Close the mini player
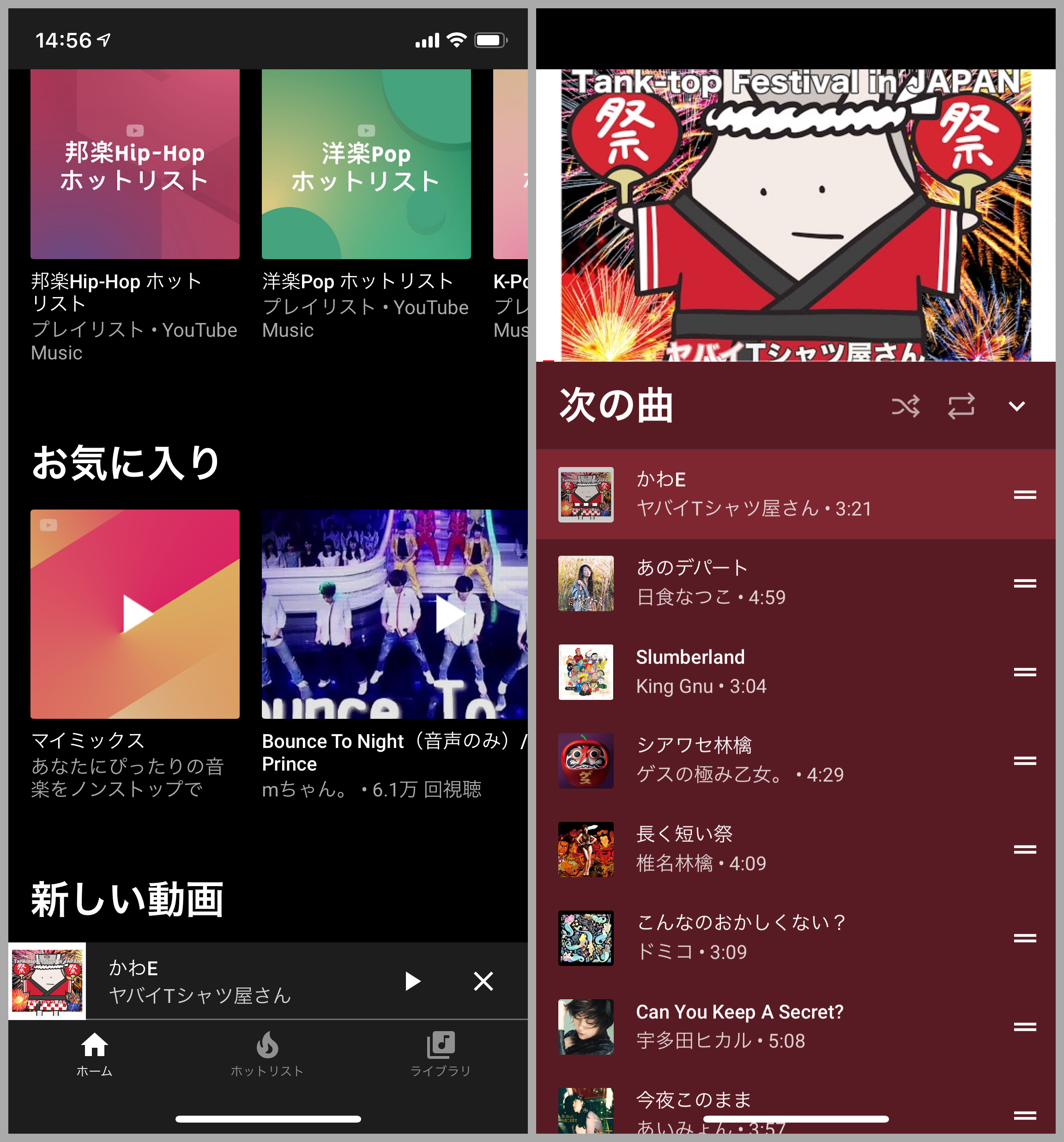 coord(484,981)
